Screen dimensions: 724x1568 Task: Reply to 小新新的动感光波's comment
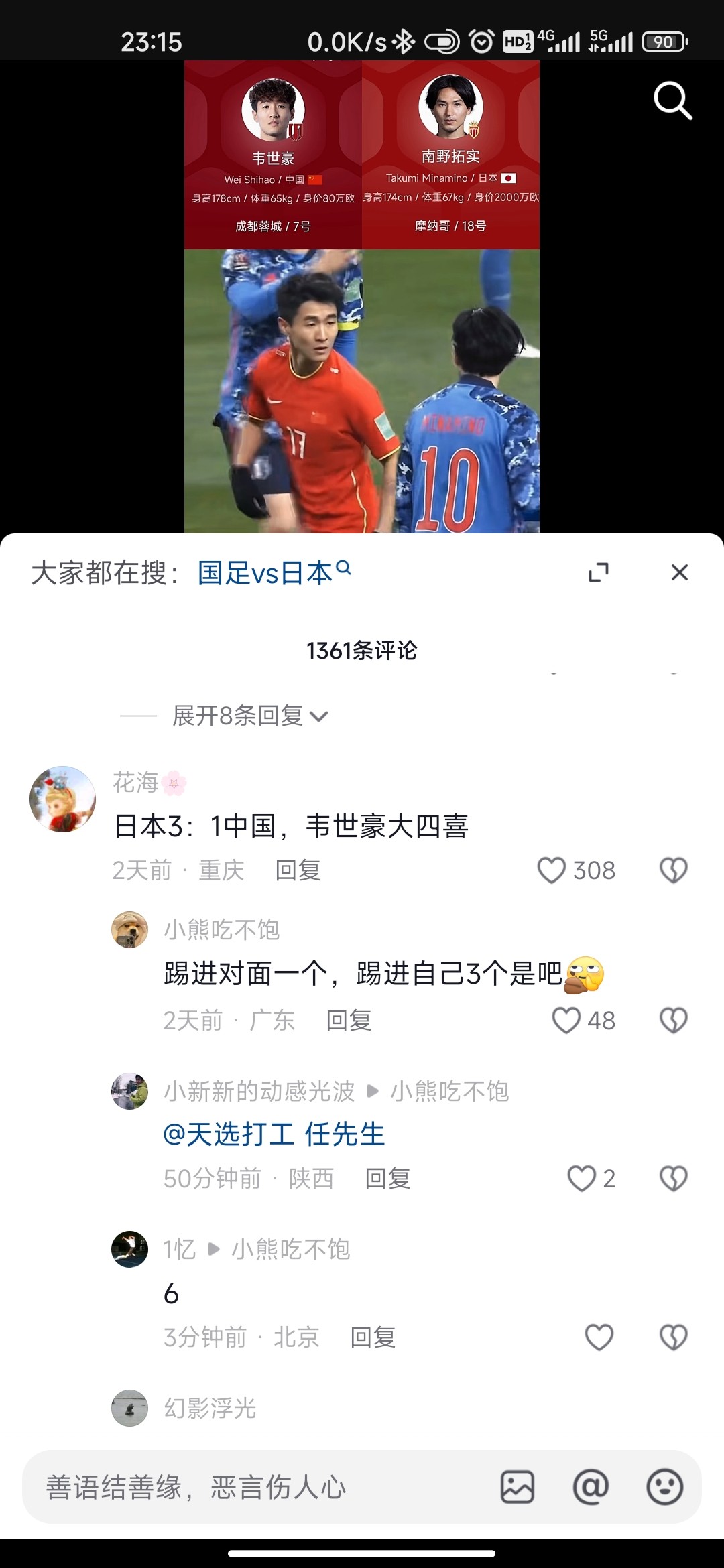[387, 1179]
